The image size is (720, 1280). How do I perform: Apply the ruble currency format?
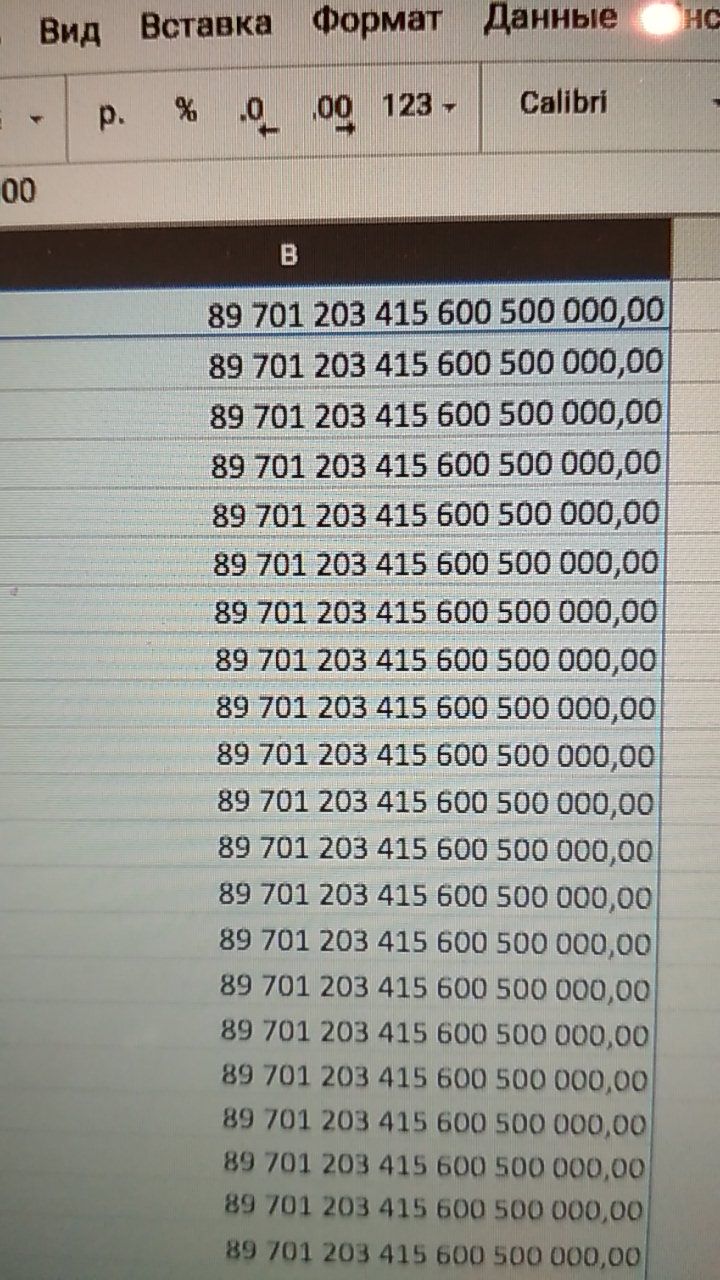click(112, 111)
